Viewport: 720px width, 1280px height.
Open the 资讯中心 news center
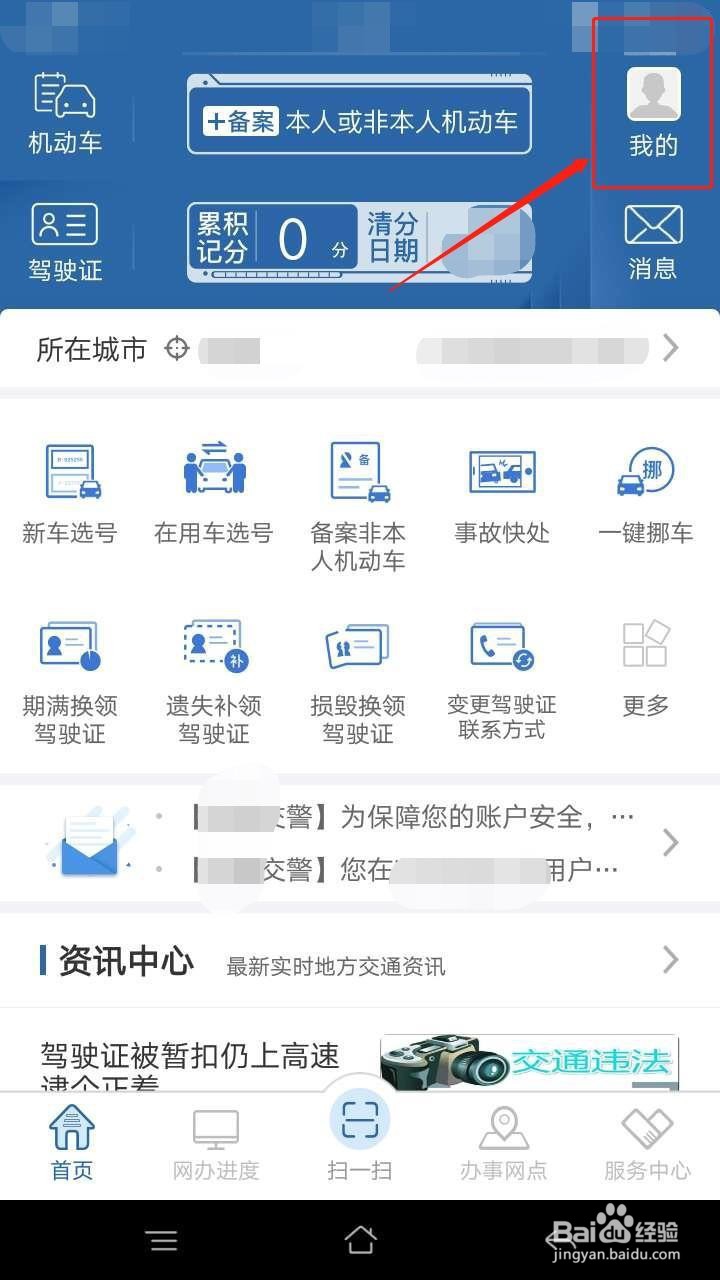click(x=360, y=960)
